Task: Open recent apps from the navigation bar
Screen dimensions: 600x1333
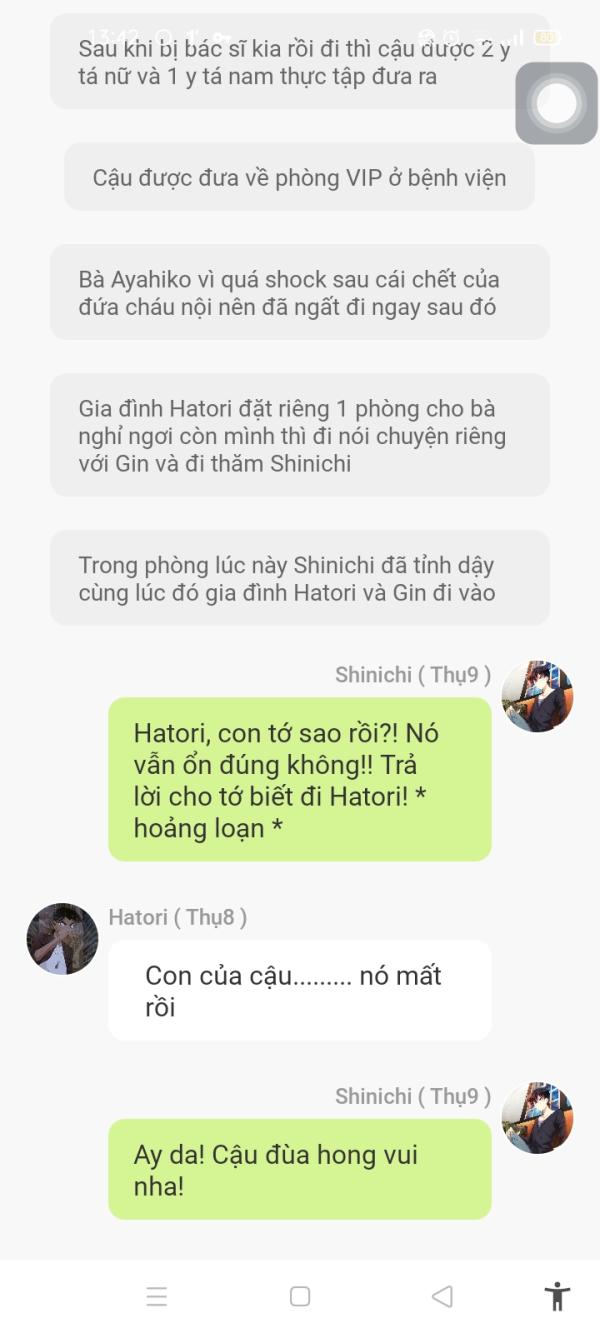Action: click(157, 1296)
